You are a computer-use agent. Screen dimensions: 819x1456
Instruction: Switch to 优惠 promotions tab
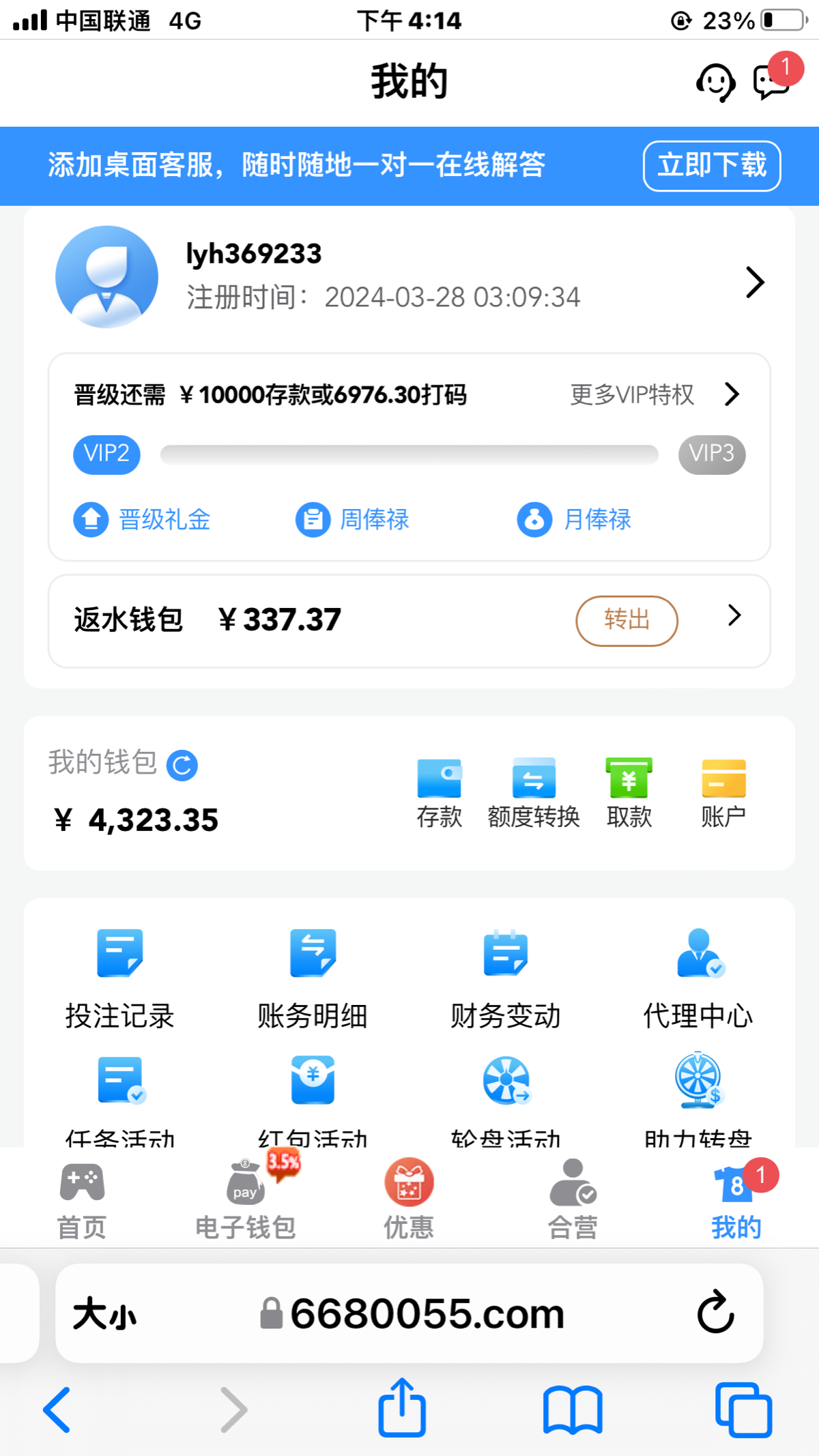pos(408,1199)
